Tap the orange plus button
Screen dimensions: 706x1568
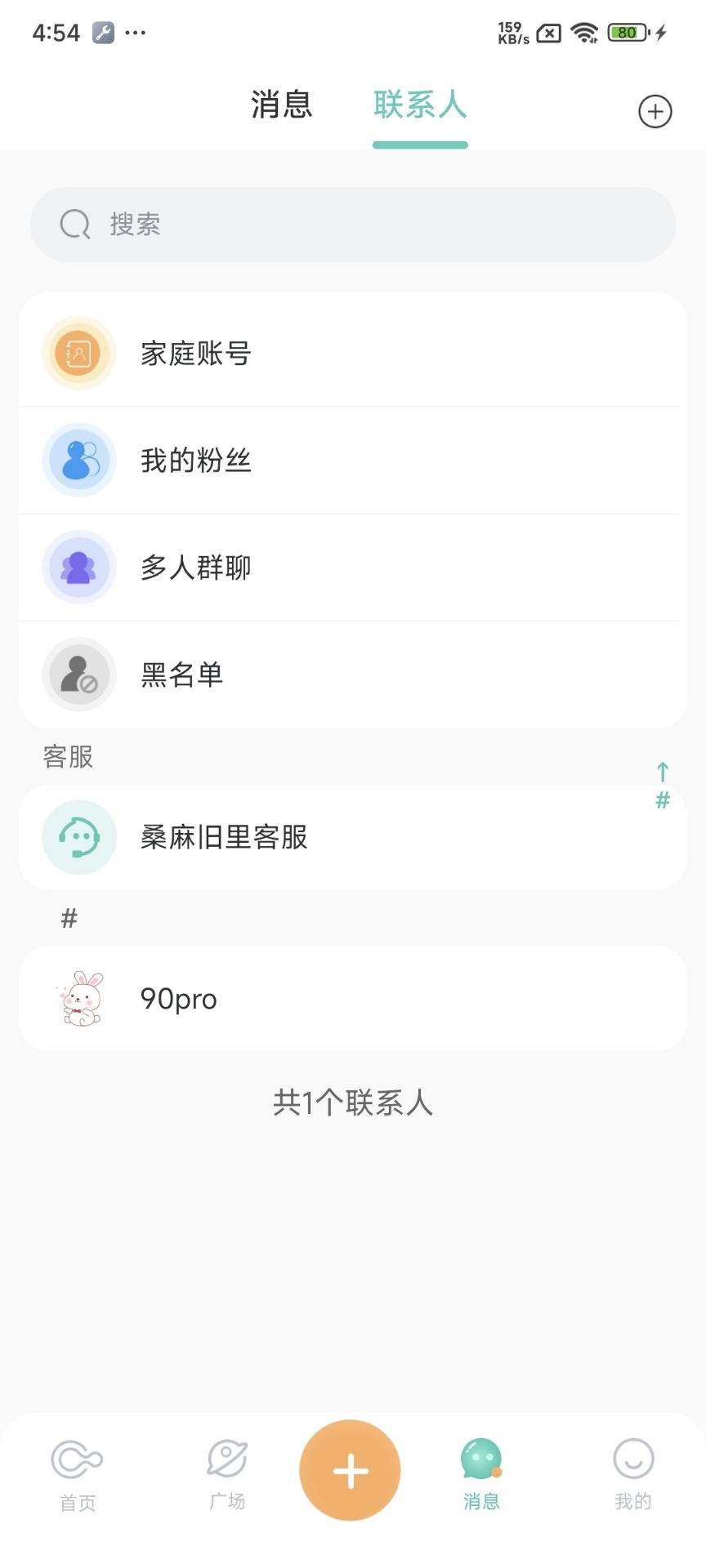[x=351, y=1471]
